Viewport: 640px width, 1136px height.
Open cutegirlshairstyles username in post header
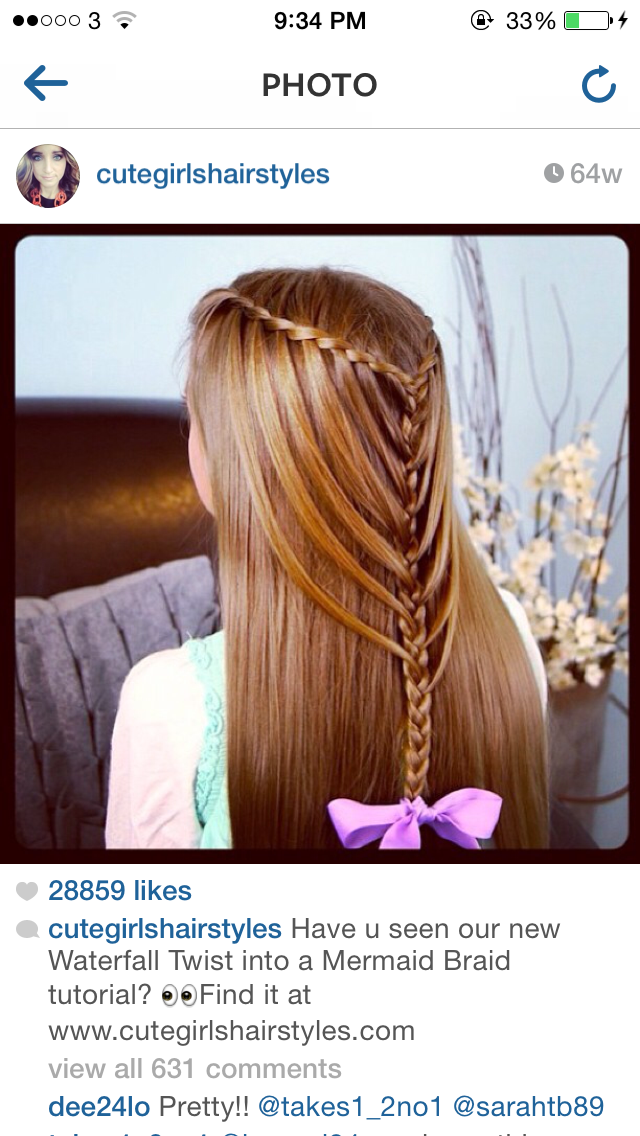(x=212, y=175)
